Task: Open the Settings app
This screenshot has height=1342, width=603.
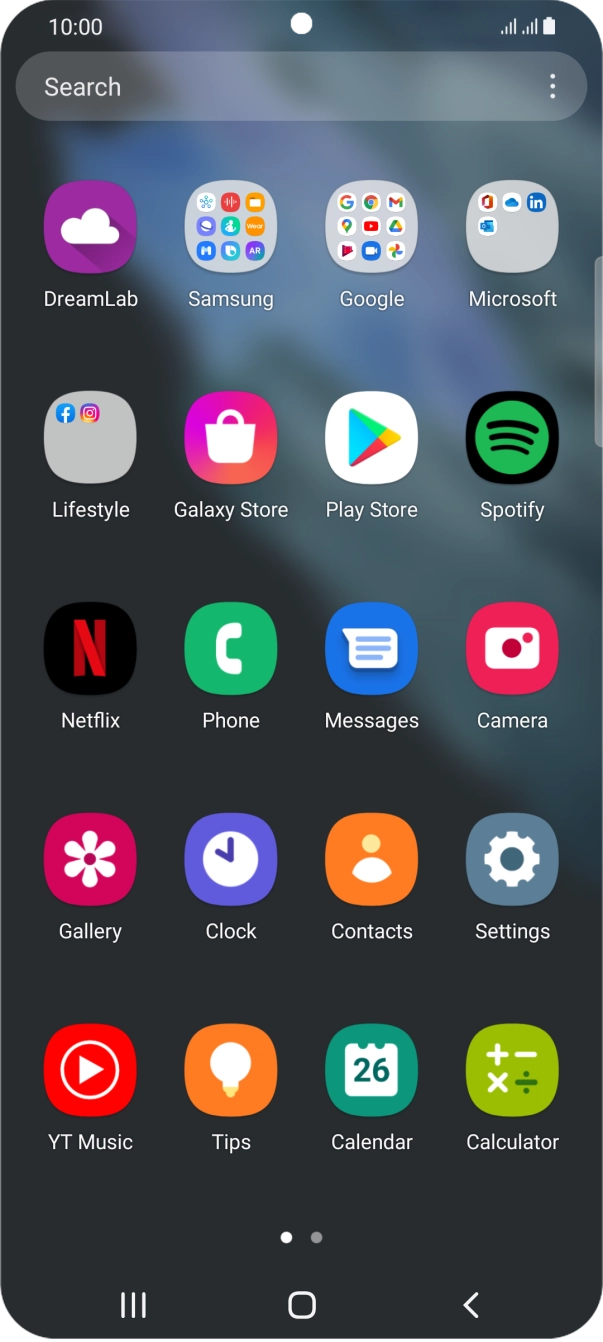Action: (x=512, y=860)
